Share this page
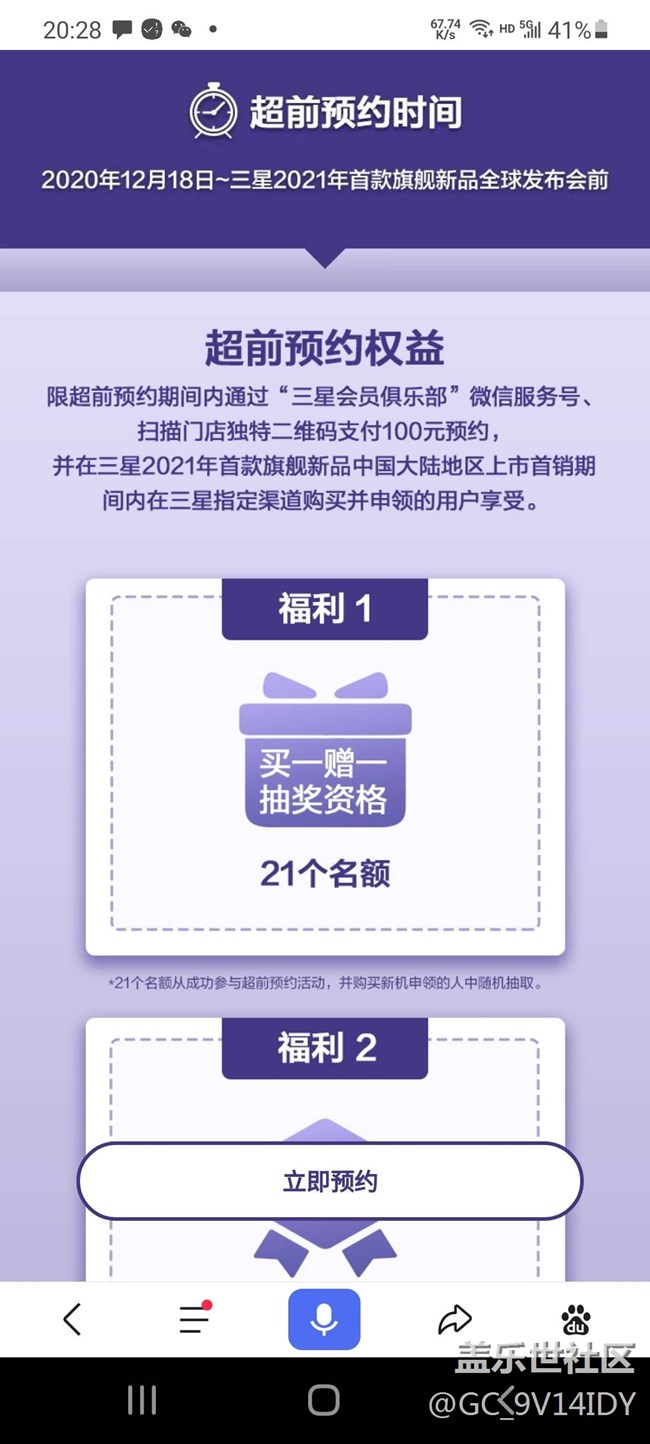This screenshot has height=1444, width=650. [454, 1320]
